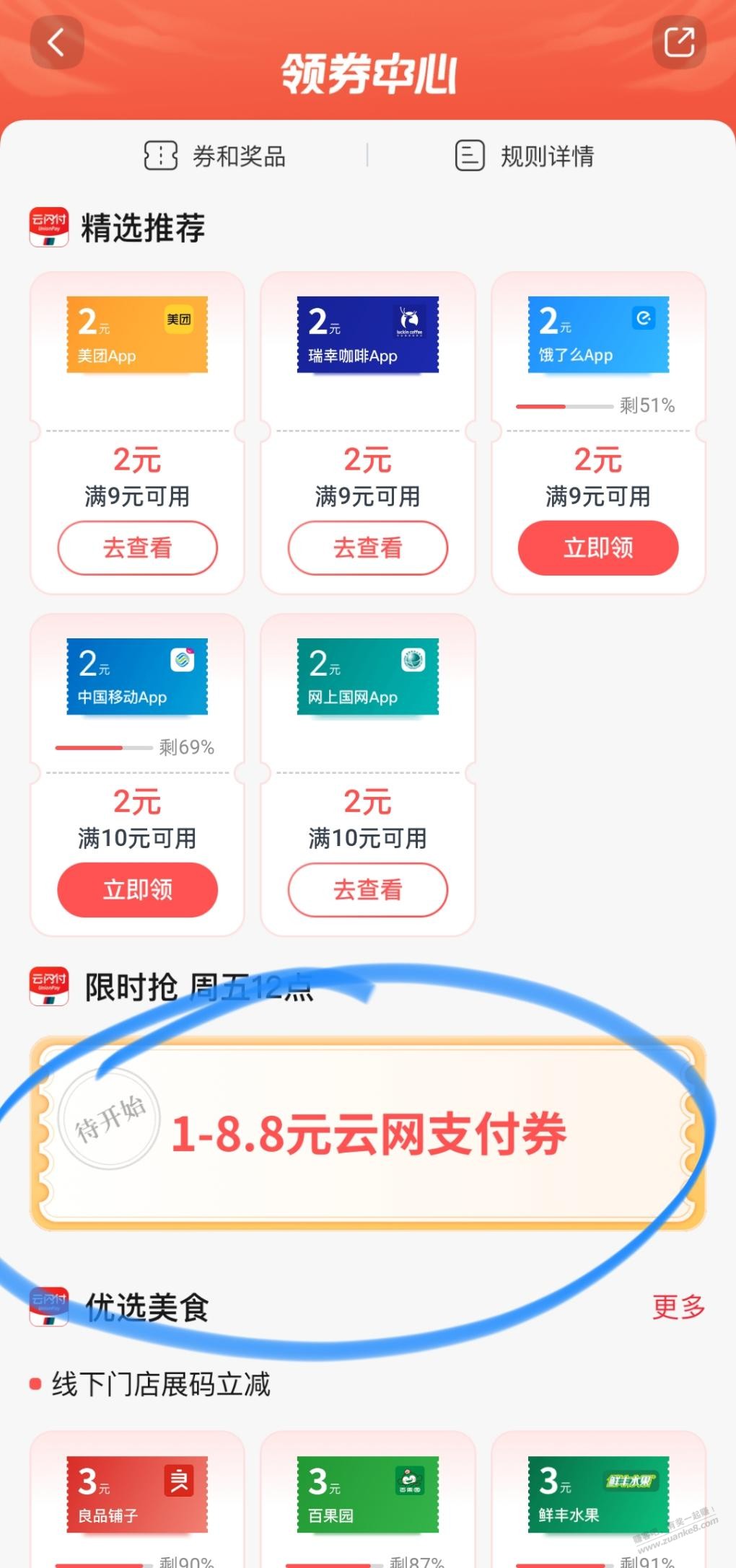The width and height of the screenshot is (736, 1568).
Task: Click 立即领 on the 饿了么 coupon
Action: point(599,548)
